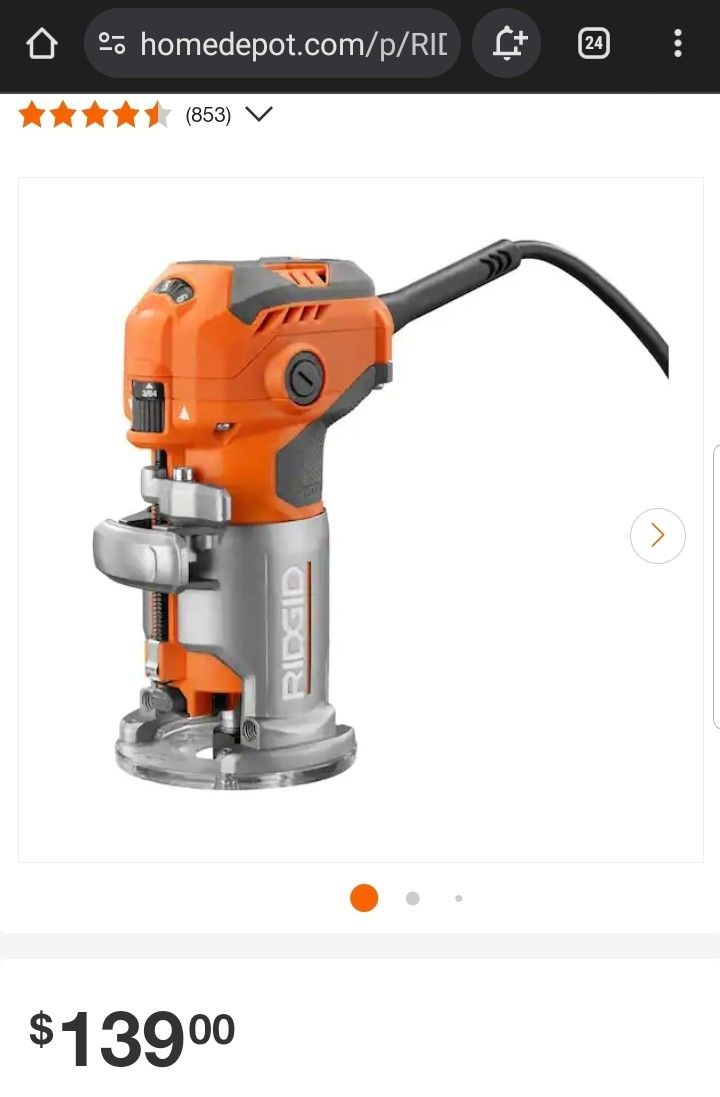Image resolution: width=720 pixels, height=1097 pixels.
Task: Tap the bell icon with plus
Action: point(509,44)
